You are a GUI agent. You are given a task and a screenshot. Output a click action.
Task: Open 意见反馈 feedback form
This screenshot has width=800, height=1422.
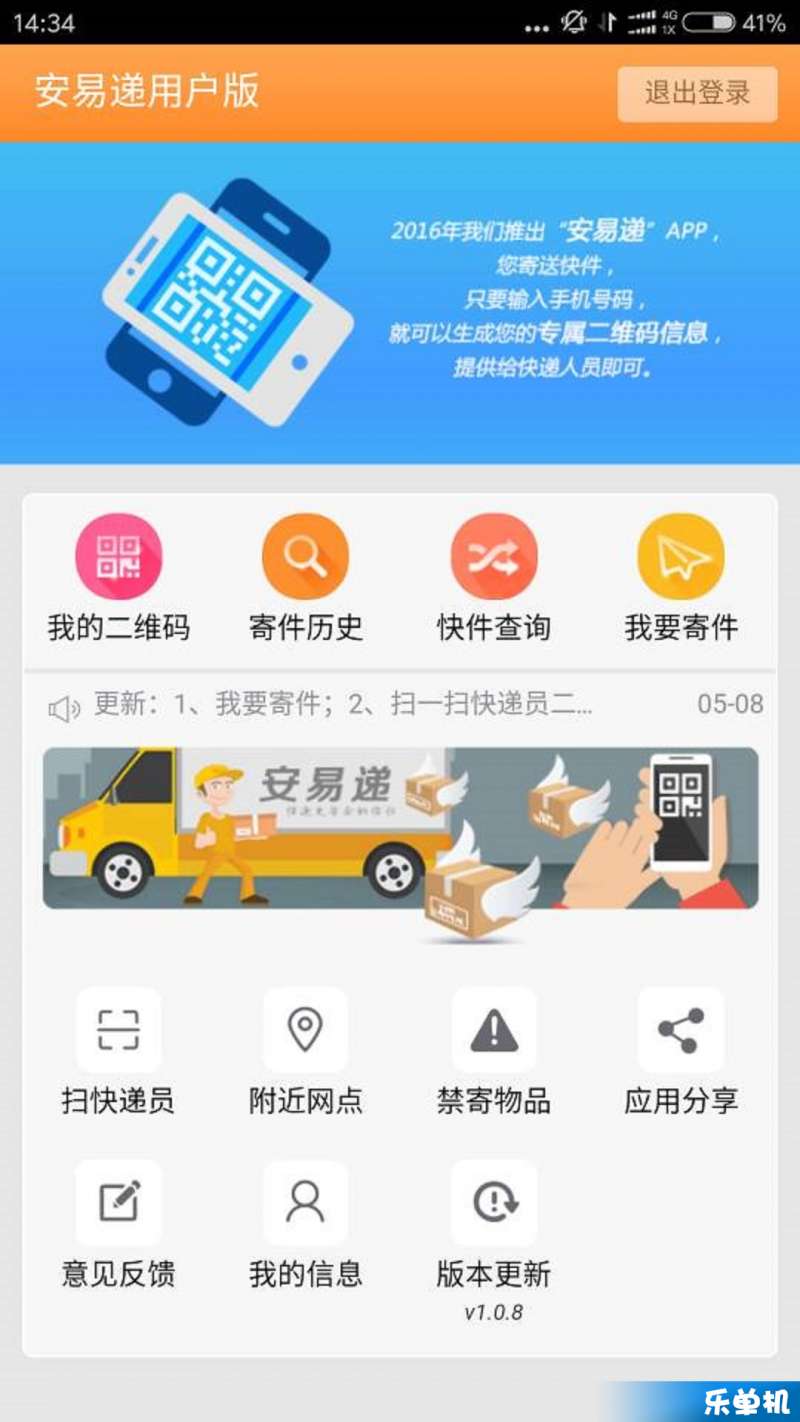tap(119, 1222)
